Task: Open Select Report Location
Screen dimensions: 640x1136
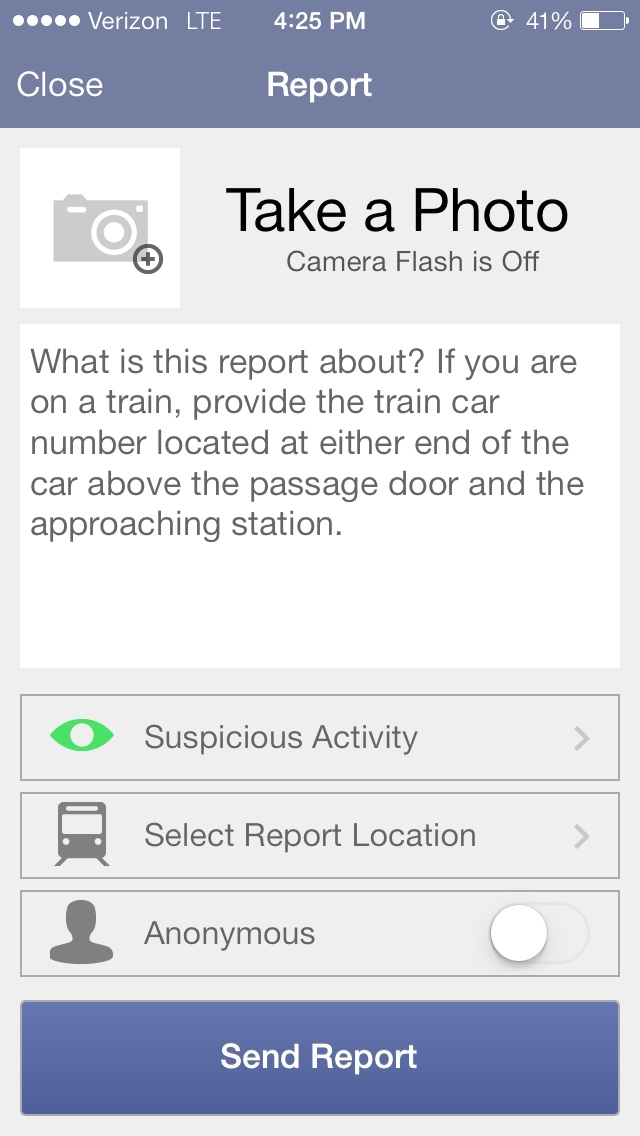Action: coord(320,836)
